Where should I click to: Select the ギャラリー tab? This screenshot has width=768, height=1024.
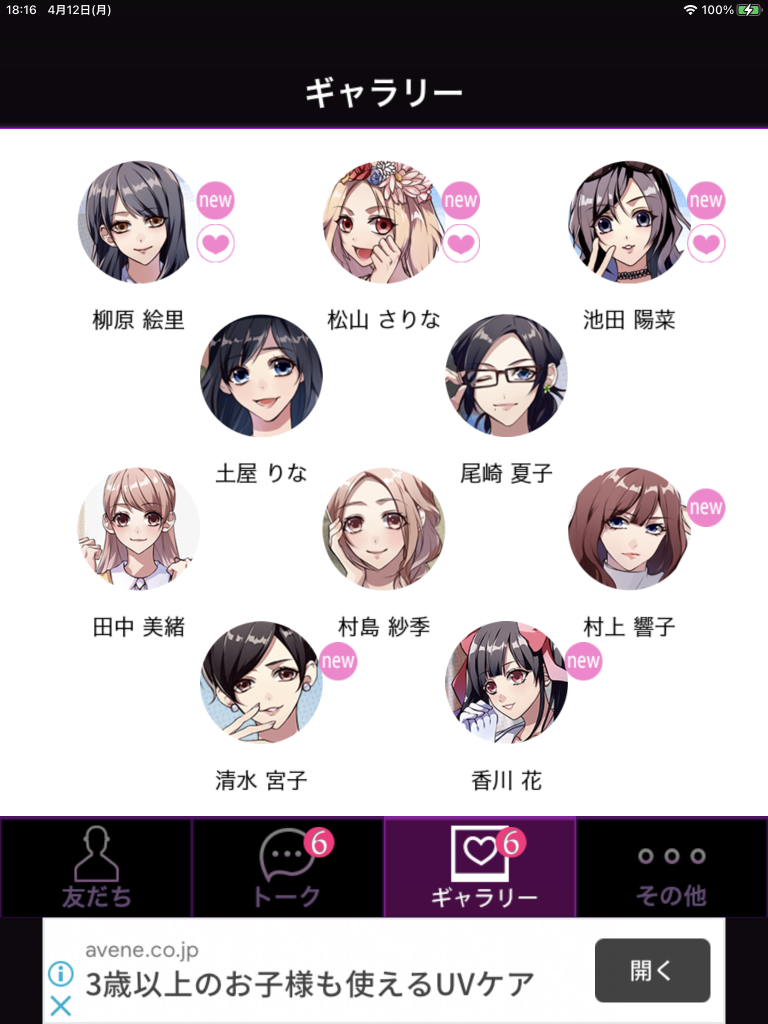[481, 868]
